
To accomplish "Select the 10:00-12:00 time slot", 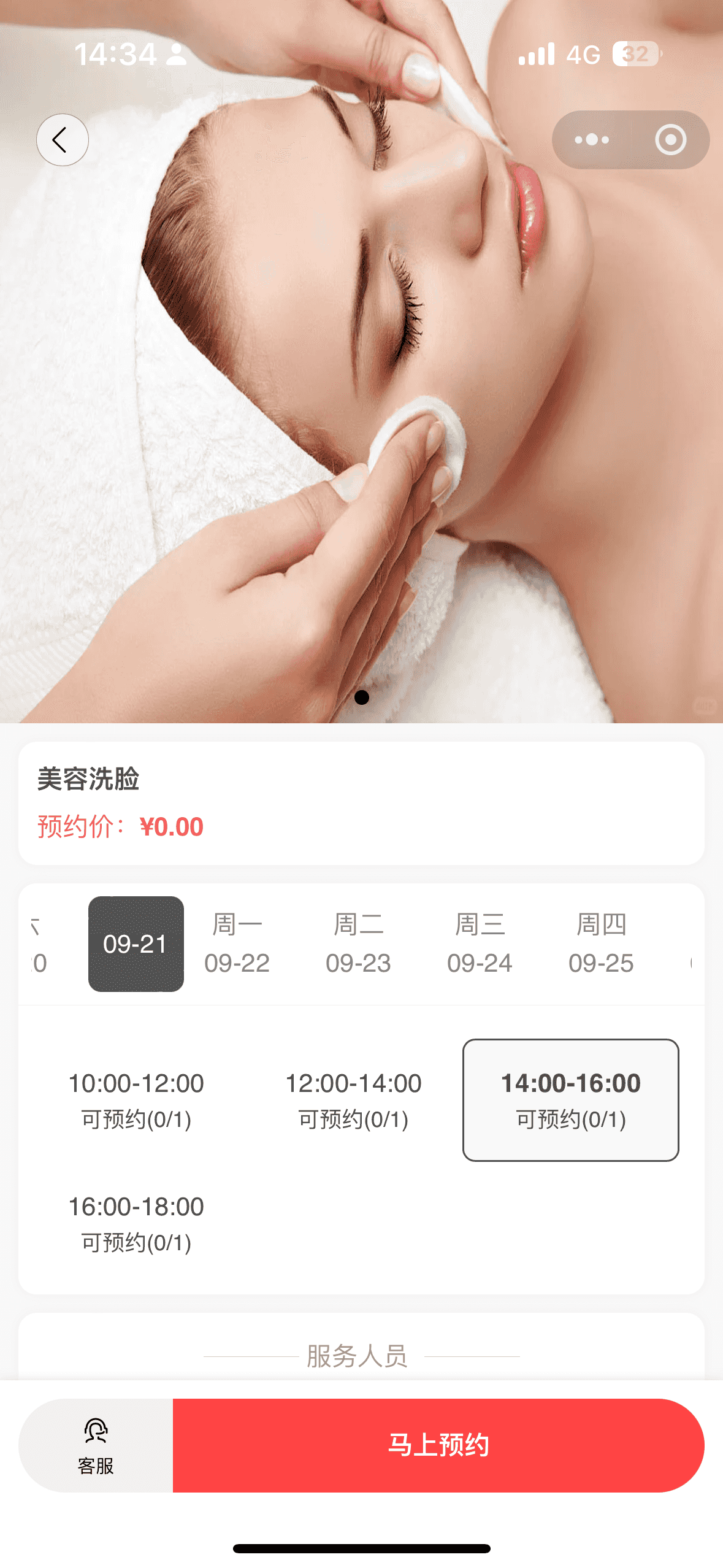I will (136, 1099).
